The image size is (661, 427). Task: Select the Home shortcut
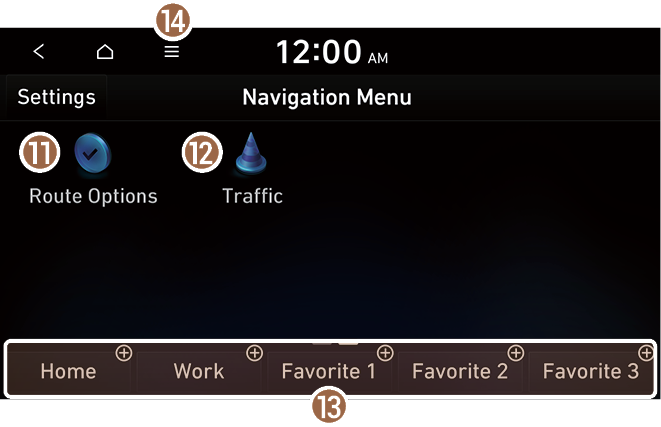(69, 371)
